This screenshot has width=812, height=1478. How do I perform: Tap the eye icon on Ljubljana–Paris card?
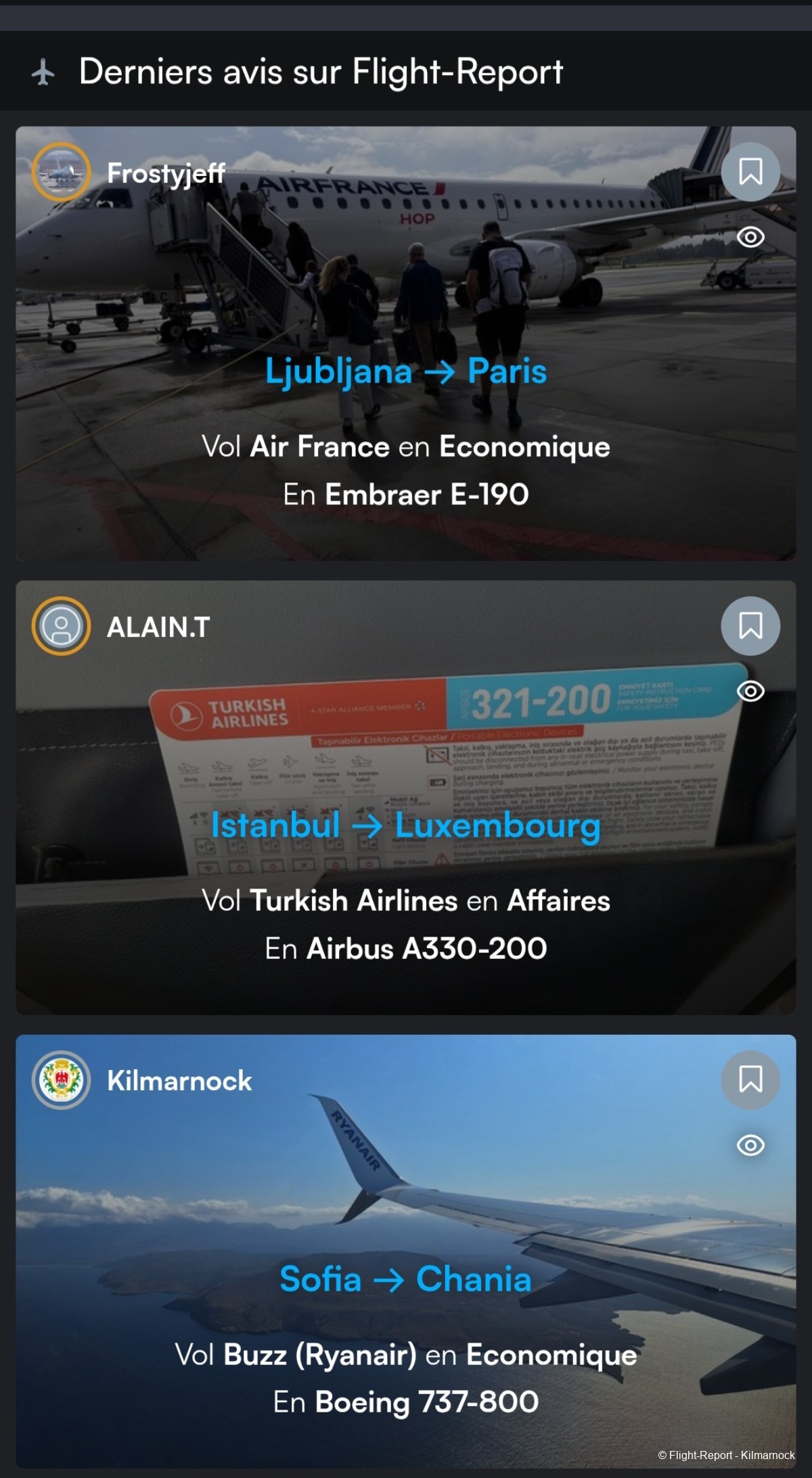[750, 238]
